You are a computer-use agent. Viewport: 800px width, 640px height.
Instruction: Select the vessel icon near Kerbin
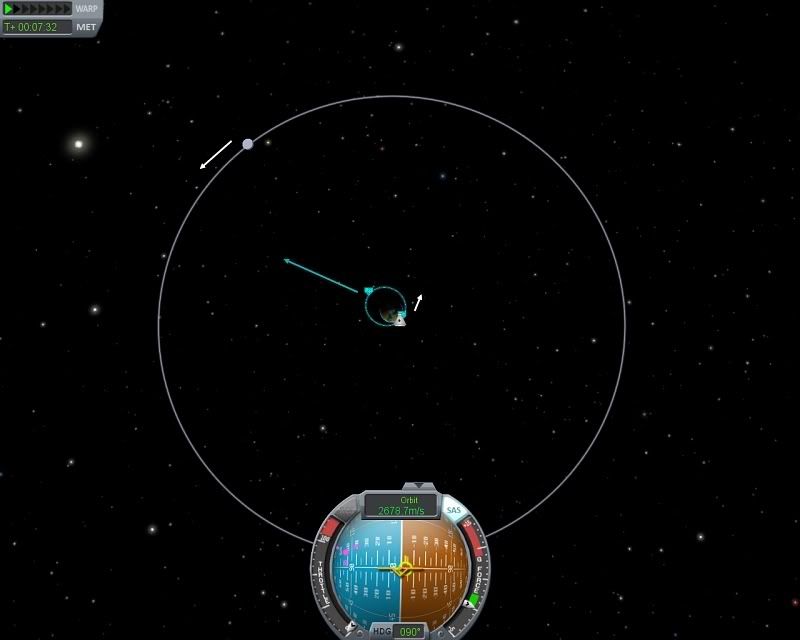[400, 321]
